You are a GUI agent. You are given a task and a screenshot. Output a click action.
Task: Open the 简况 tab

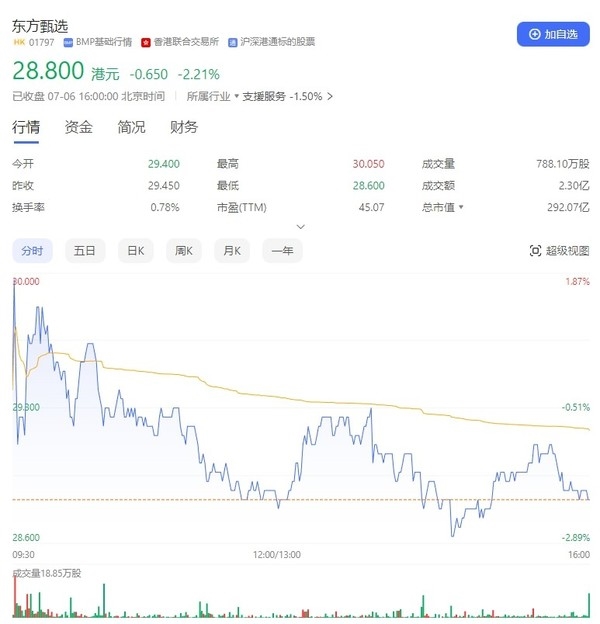tap(131, 127)
